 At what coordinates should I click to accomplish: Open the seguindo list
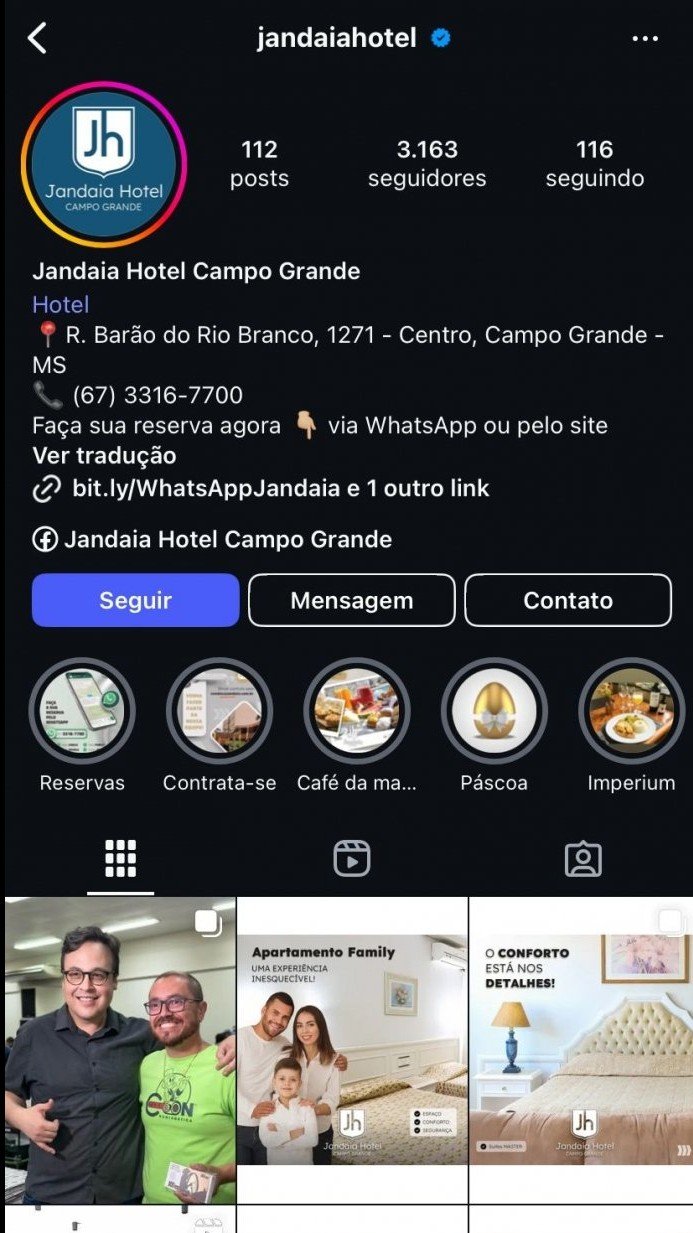[x=594, y=164]
